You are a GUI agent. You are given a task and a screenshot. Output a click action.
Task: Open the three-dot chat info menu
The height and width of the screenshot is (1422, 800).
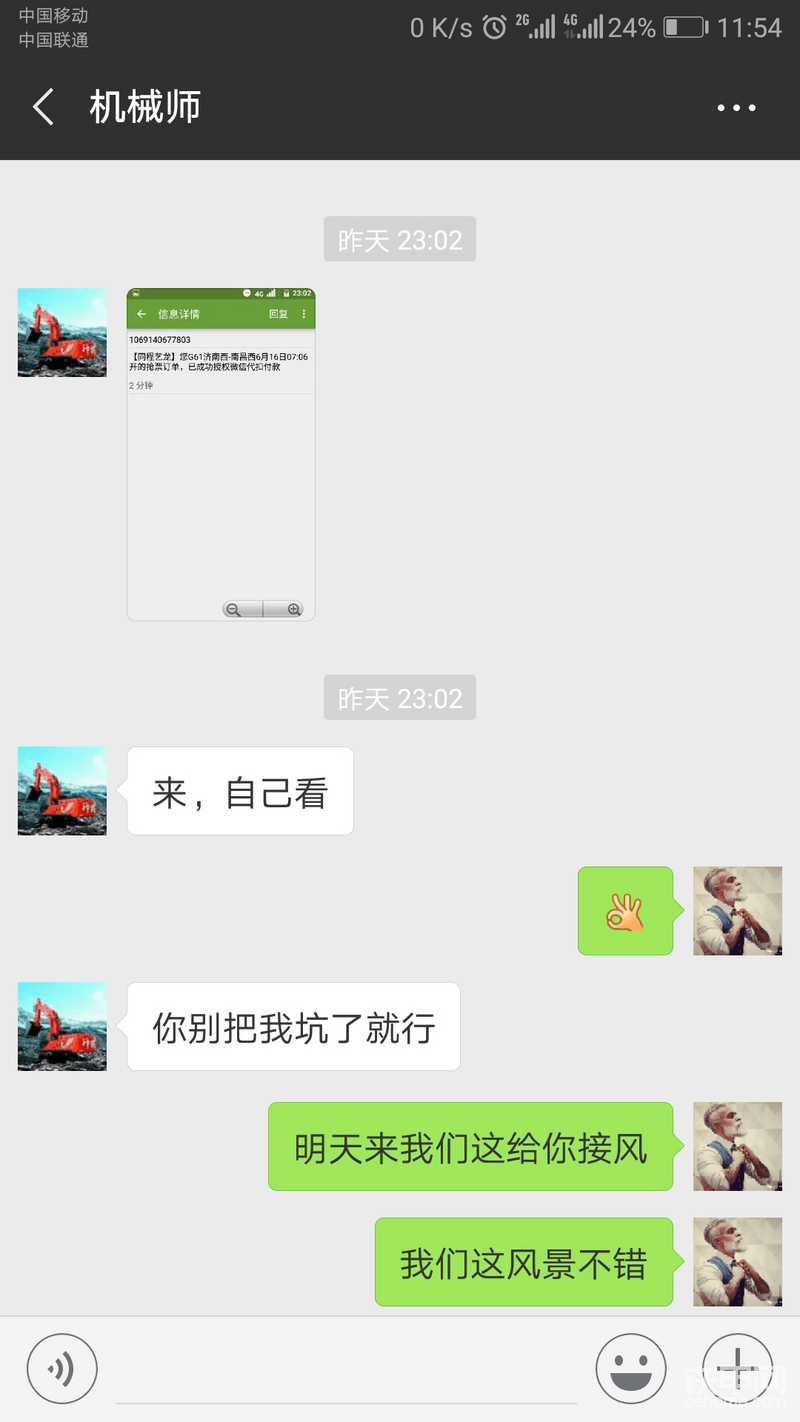pos(736,108)
